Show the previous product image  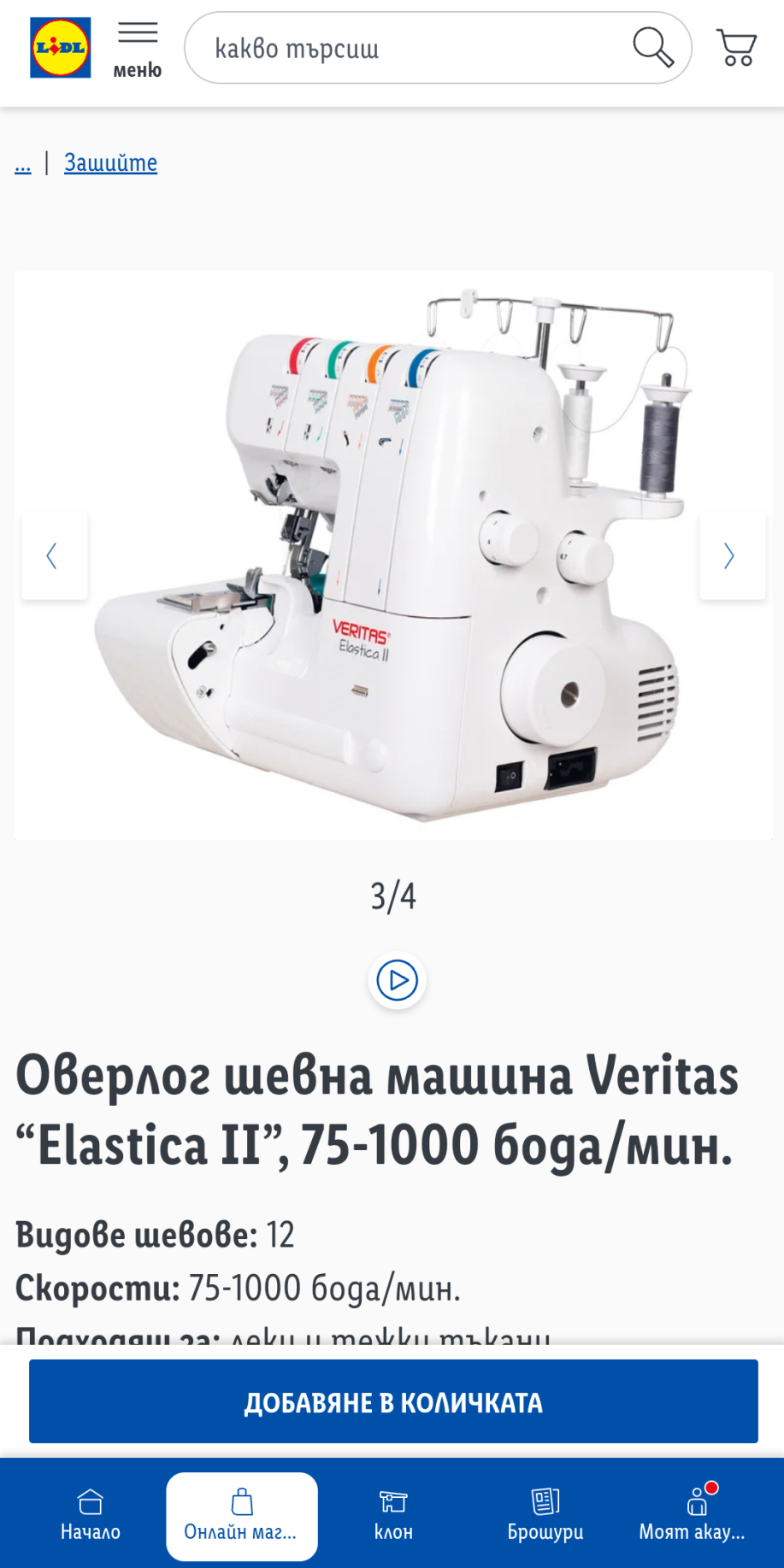[54, 556]
